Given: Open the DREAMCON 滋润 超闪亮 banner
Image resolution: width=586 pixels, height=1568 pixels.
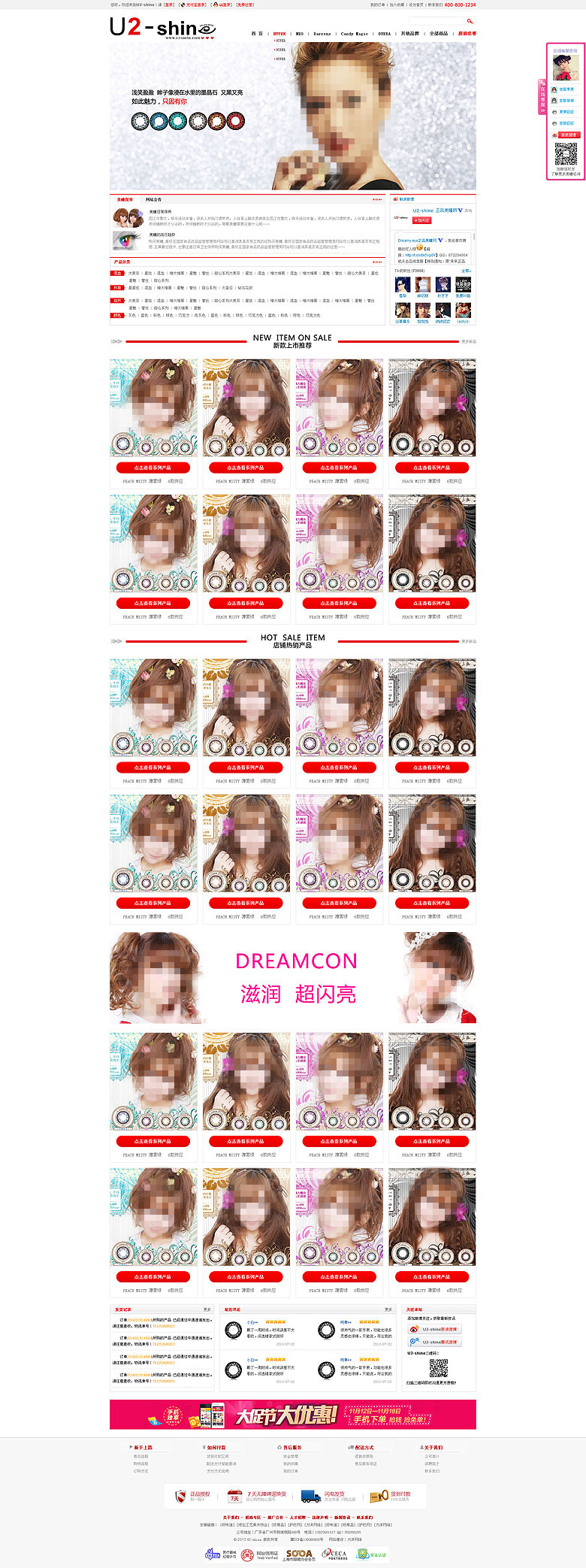Looking at the screenshot, I should click(x=292, y=977).
